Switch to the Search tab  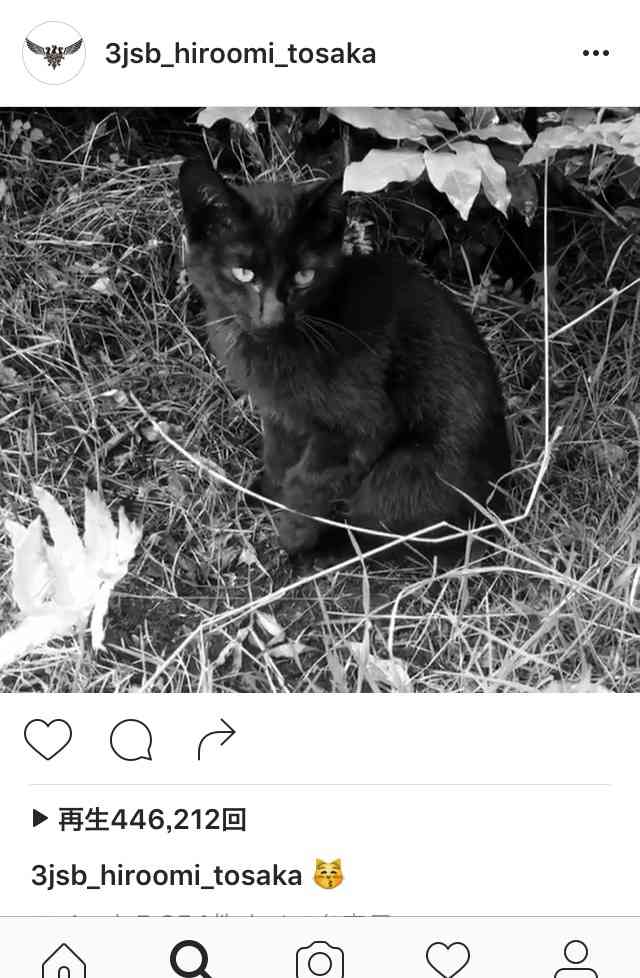click(x=192, y=960)
